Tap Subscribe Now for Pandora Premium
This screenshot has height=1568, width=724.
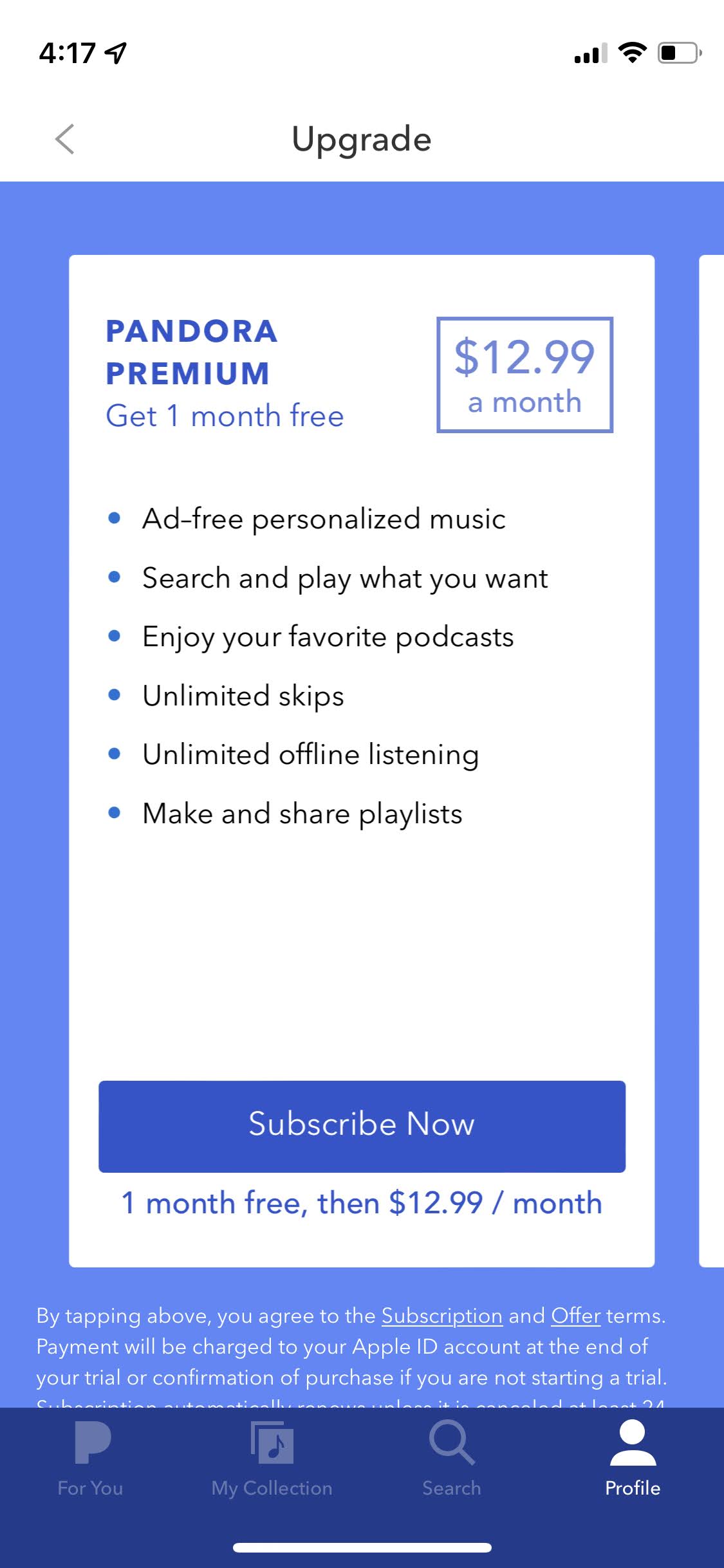[362, 1126]
